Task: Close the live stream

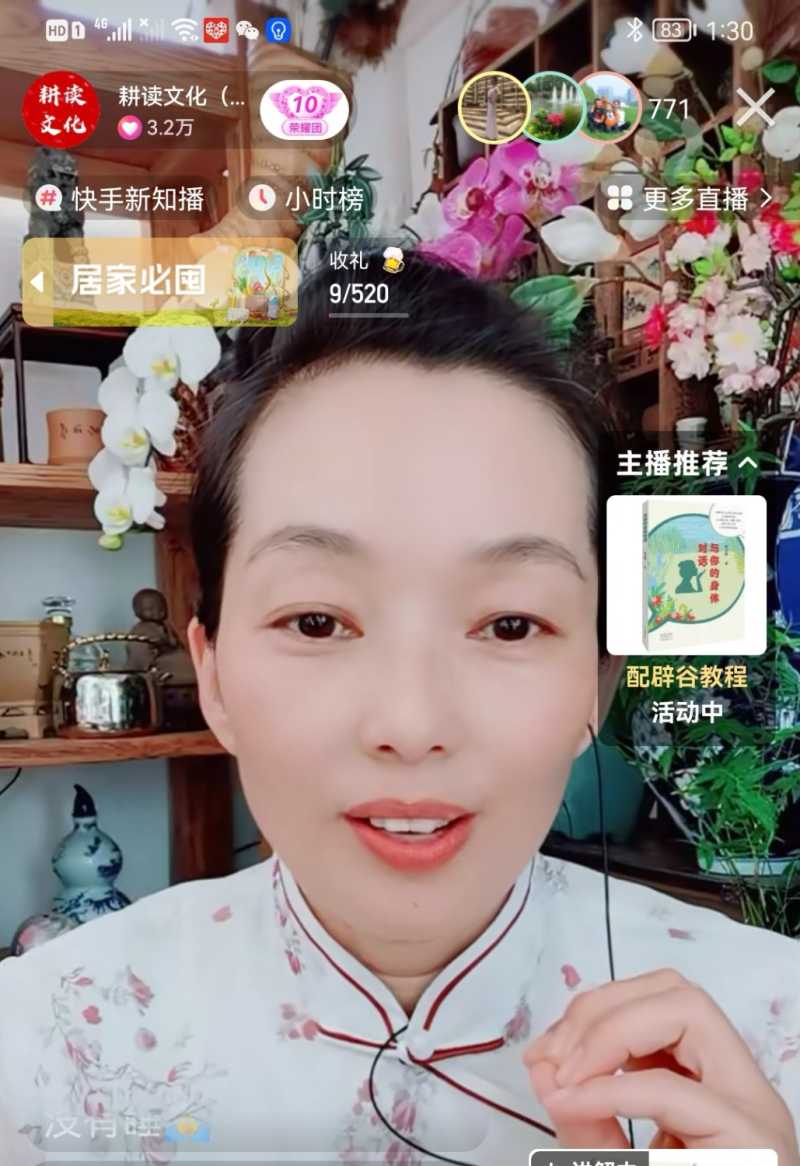Action: (755, 107)
